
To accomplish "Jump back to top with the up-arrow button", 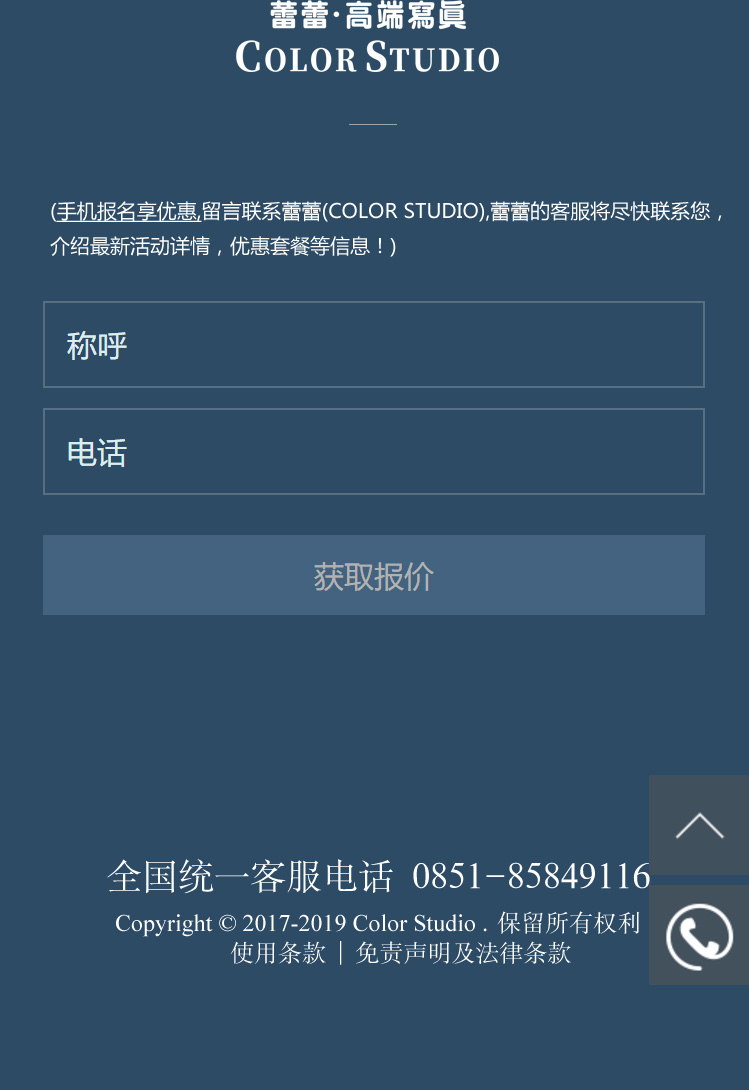I will tap(699, 826).
